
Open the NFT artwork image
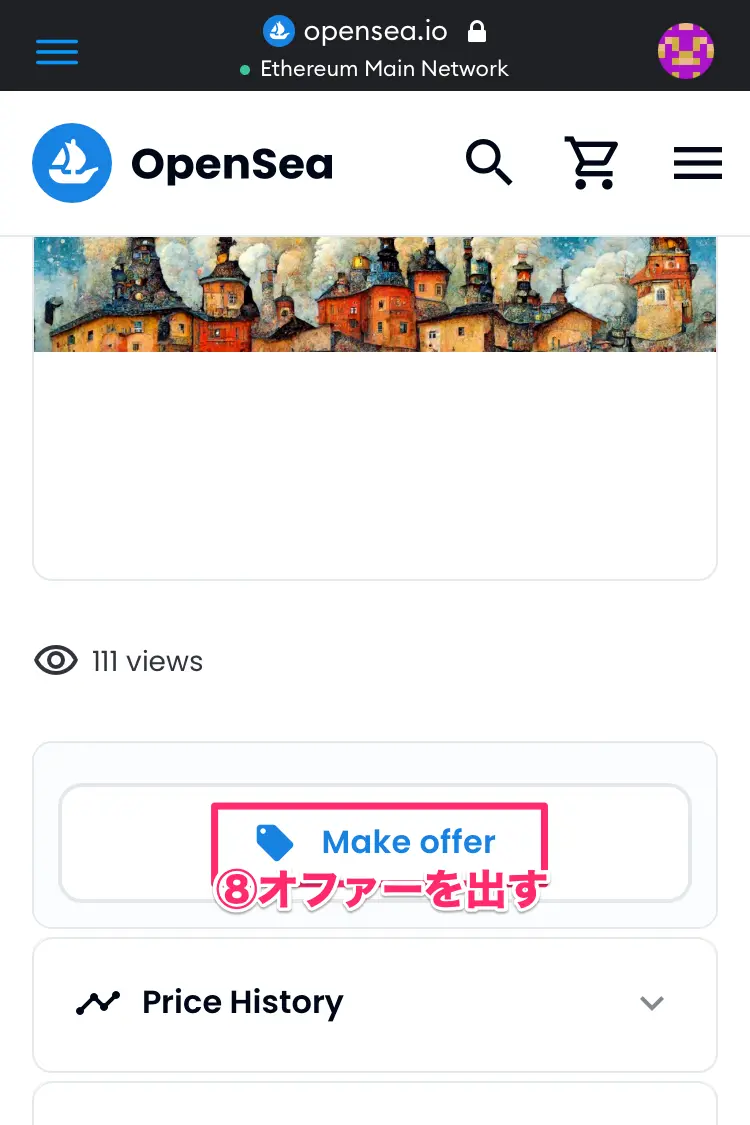[375, 295]
